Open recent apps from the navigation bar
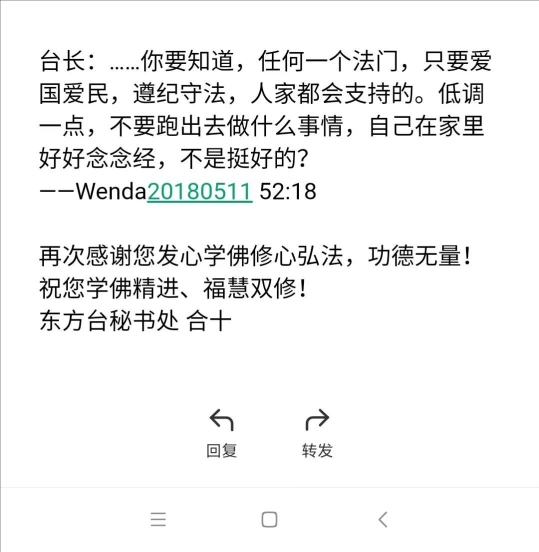539x552 pixels. (x=158, y=520)
